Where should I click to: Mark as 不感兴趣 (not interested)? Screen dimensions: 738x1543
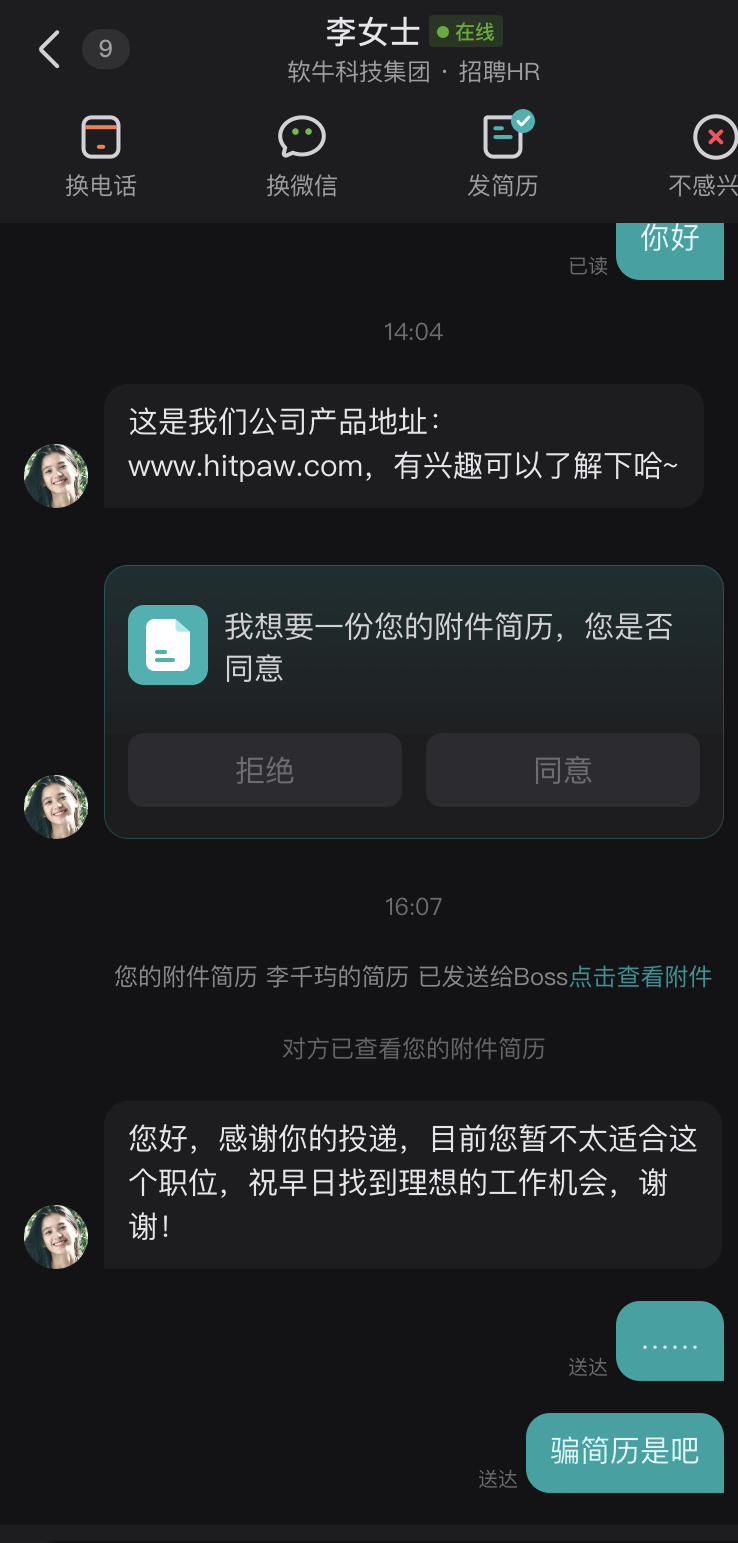point(708,154)
